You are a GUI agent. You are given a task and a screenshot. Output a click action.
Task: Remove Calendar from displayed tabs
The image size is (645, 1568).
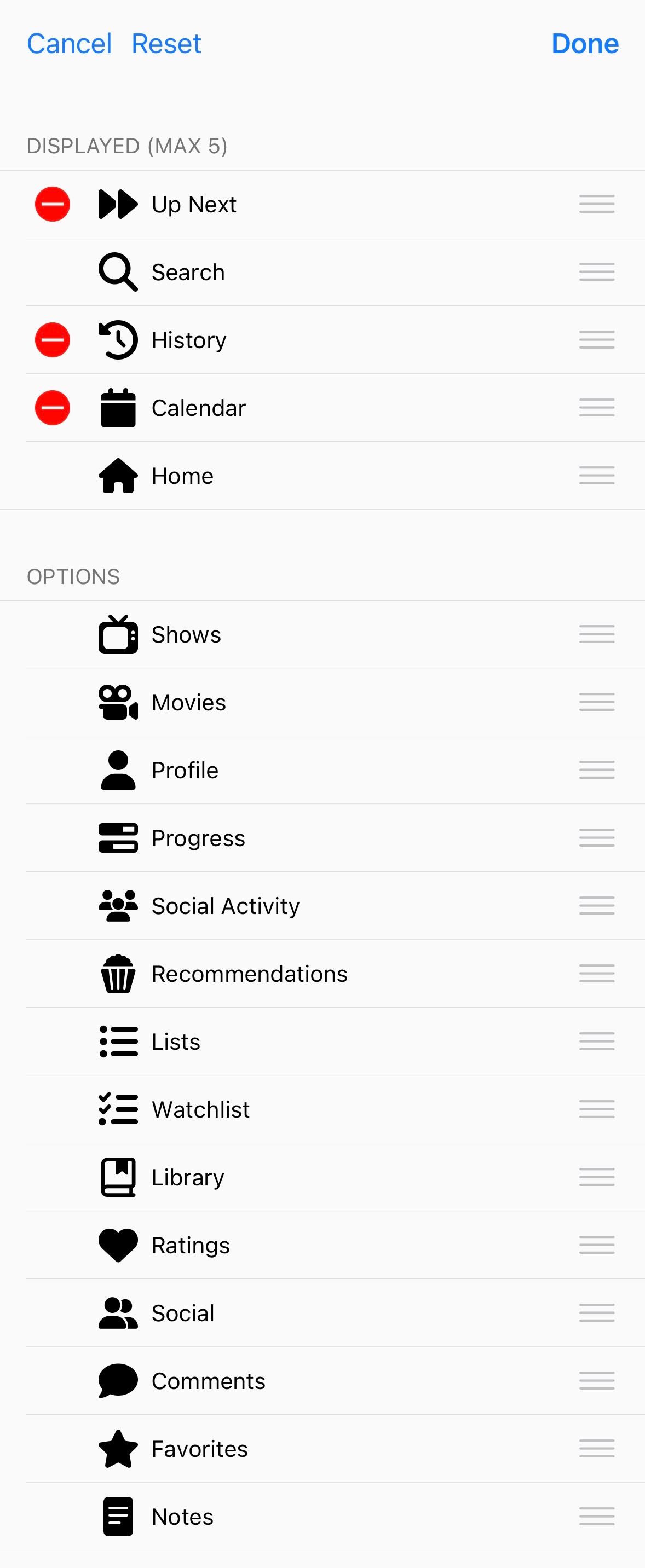pos(53,408)
